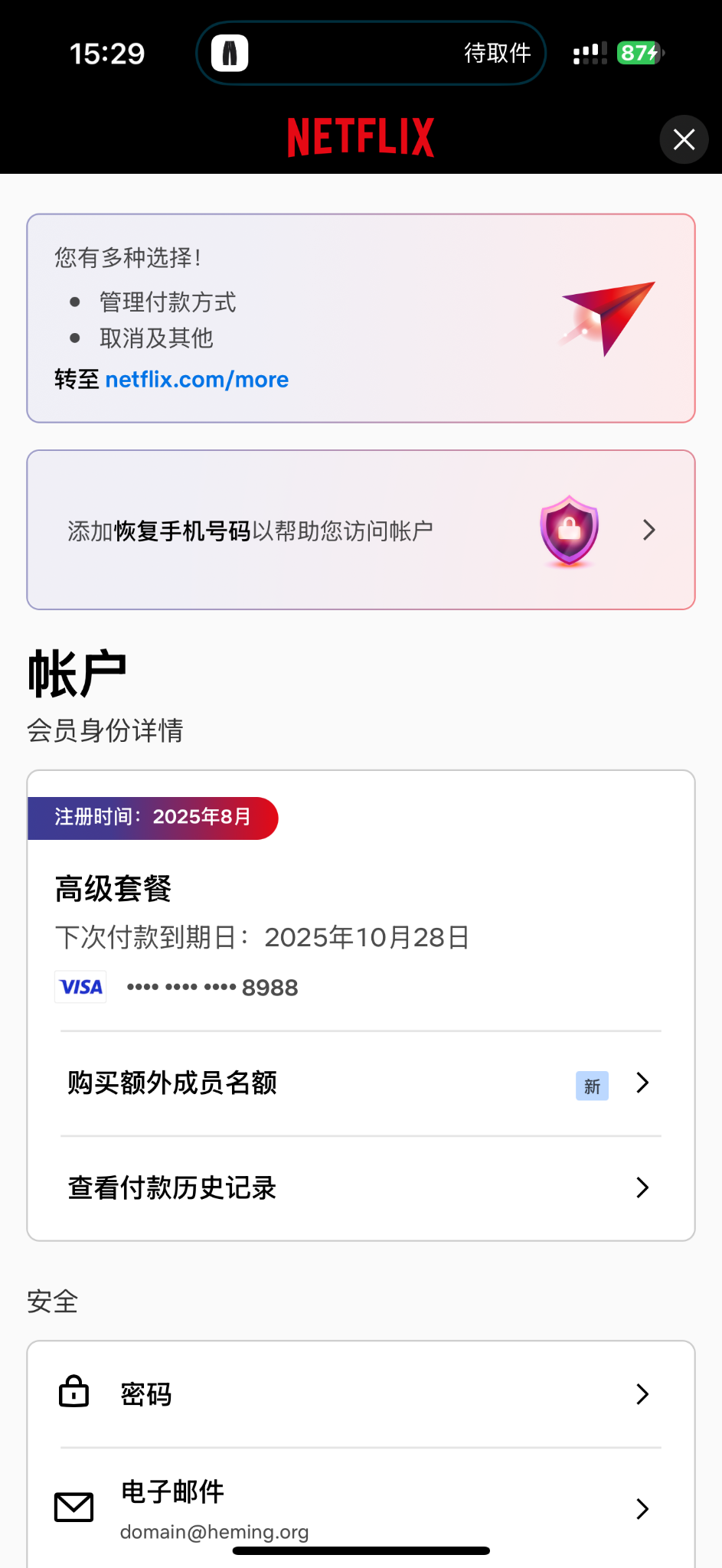
Task: Tap the 待取件 live activity pill
Action: pyautogui.click(x=371, y=53)
